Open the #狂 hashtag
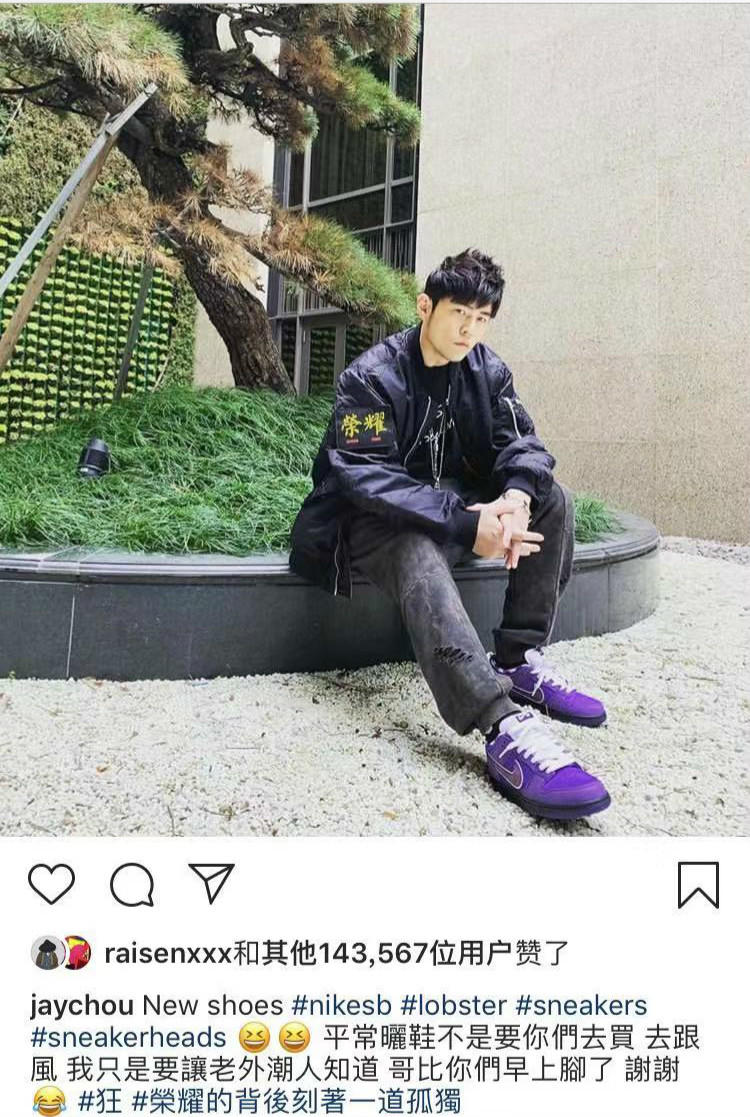 click(99, 1101)
